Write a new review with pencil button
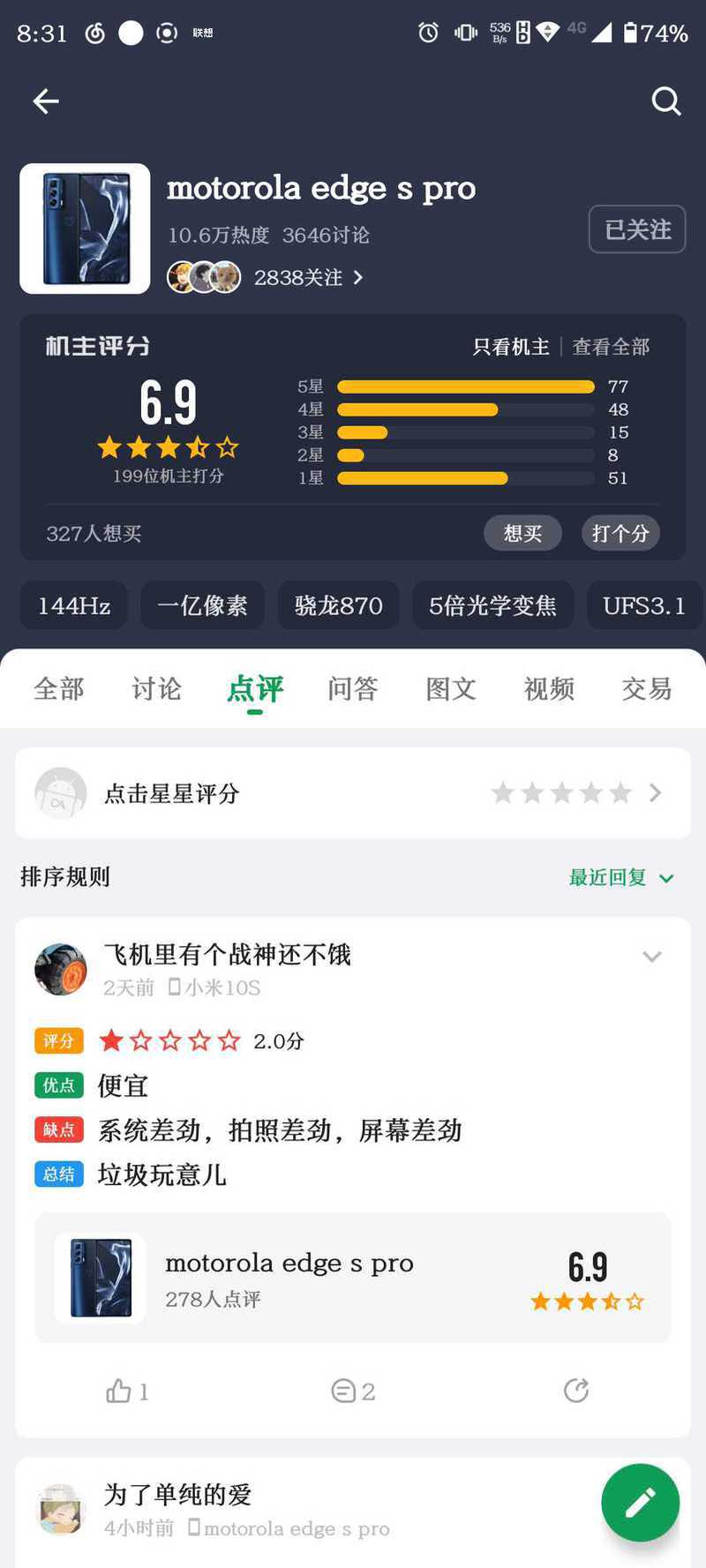The height and width of the screenshot is (1568, 706). click(x=640, y=1502)
